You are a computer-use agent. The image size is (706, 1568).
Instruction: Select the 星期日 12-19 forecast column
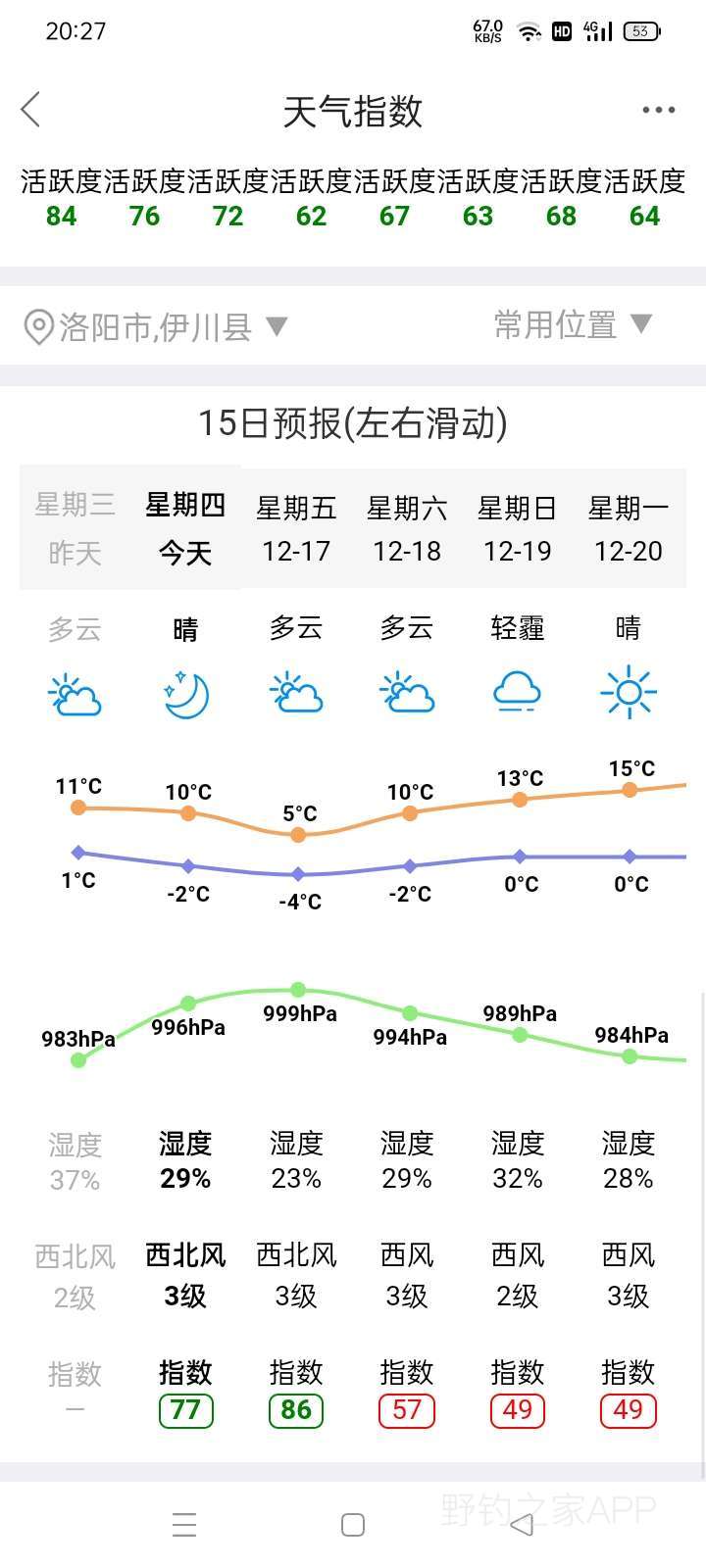click(518, 528)
